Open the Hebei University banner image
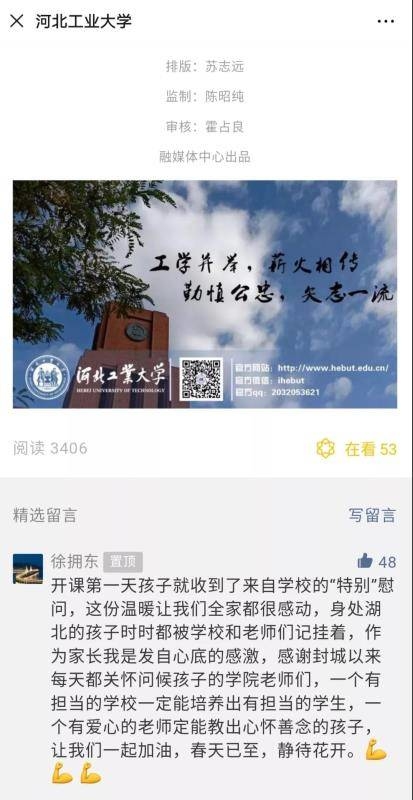Image resolution: width=413 pixels, height=800 pixels. tap(205, 294)
